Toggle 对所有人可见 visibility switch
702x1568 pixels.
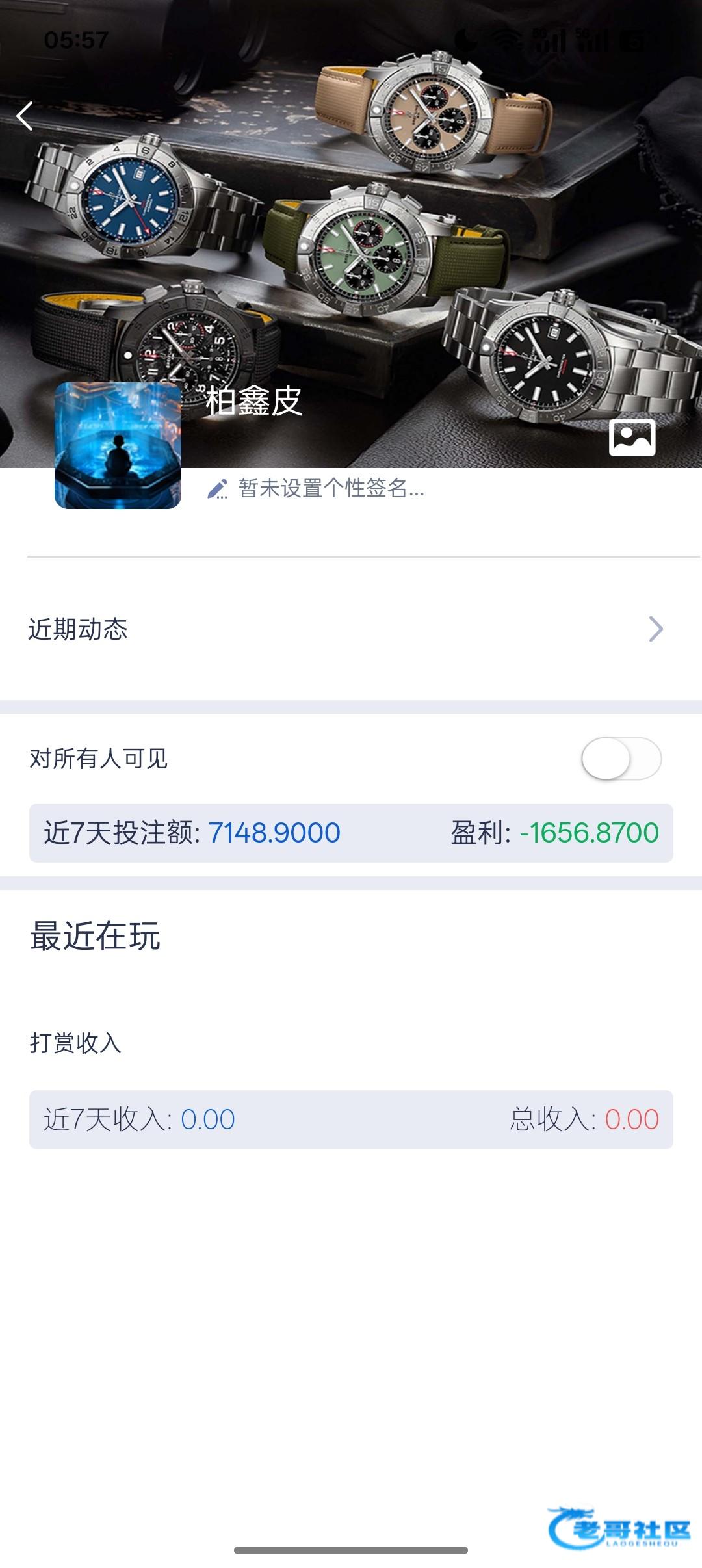[x=621, y=759]
